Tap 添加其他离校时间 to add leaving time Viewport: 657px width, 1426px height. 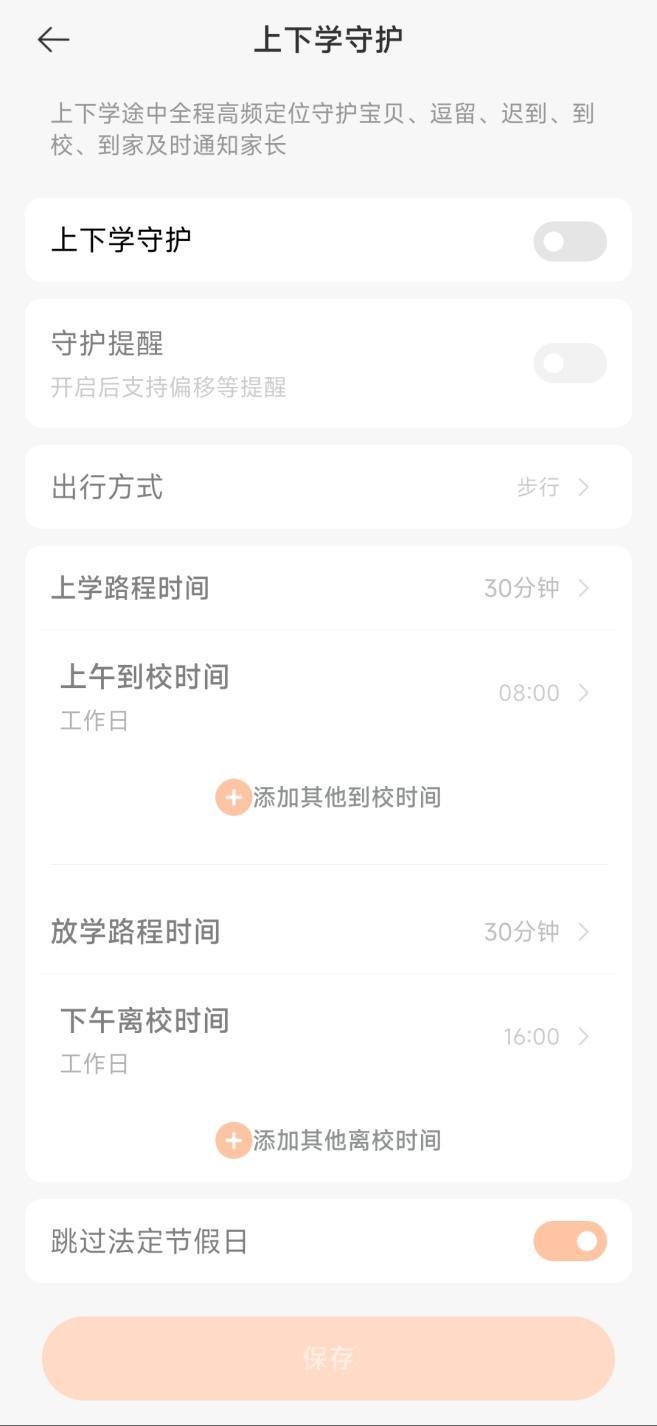coord(328,1140)
